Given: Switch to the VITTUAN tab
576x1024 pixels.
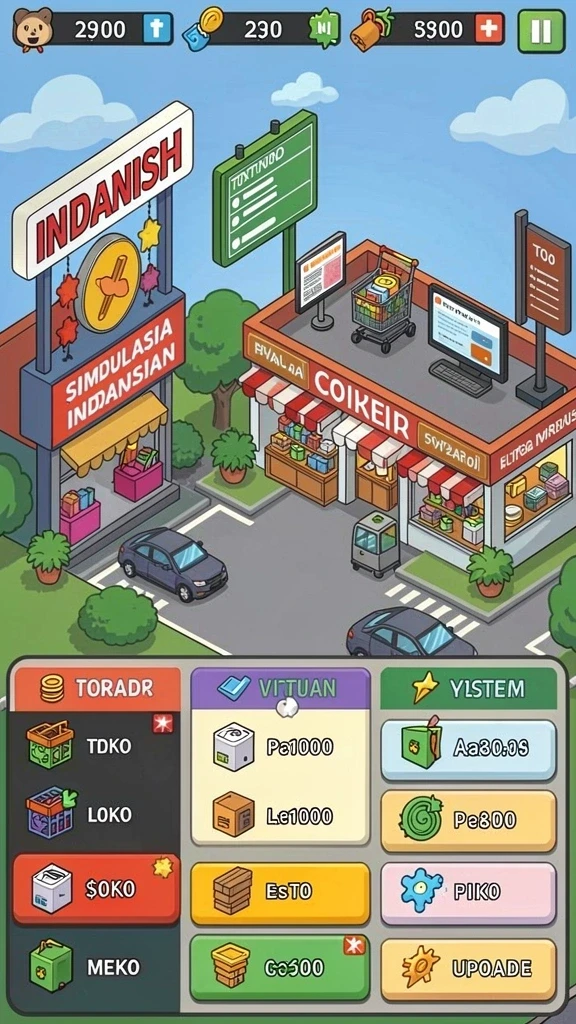Looking at the screenshot, I should click(280, 688).
